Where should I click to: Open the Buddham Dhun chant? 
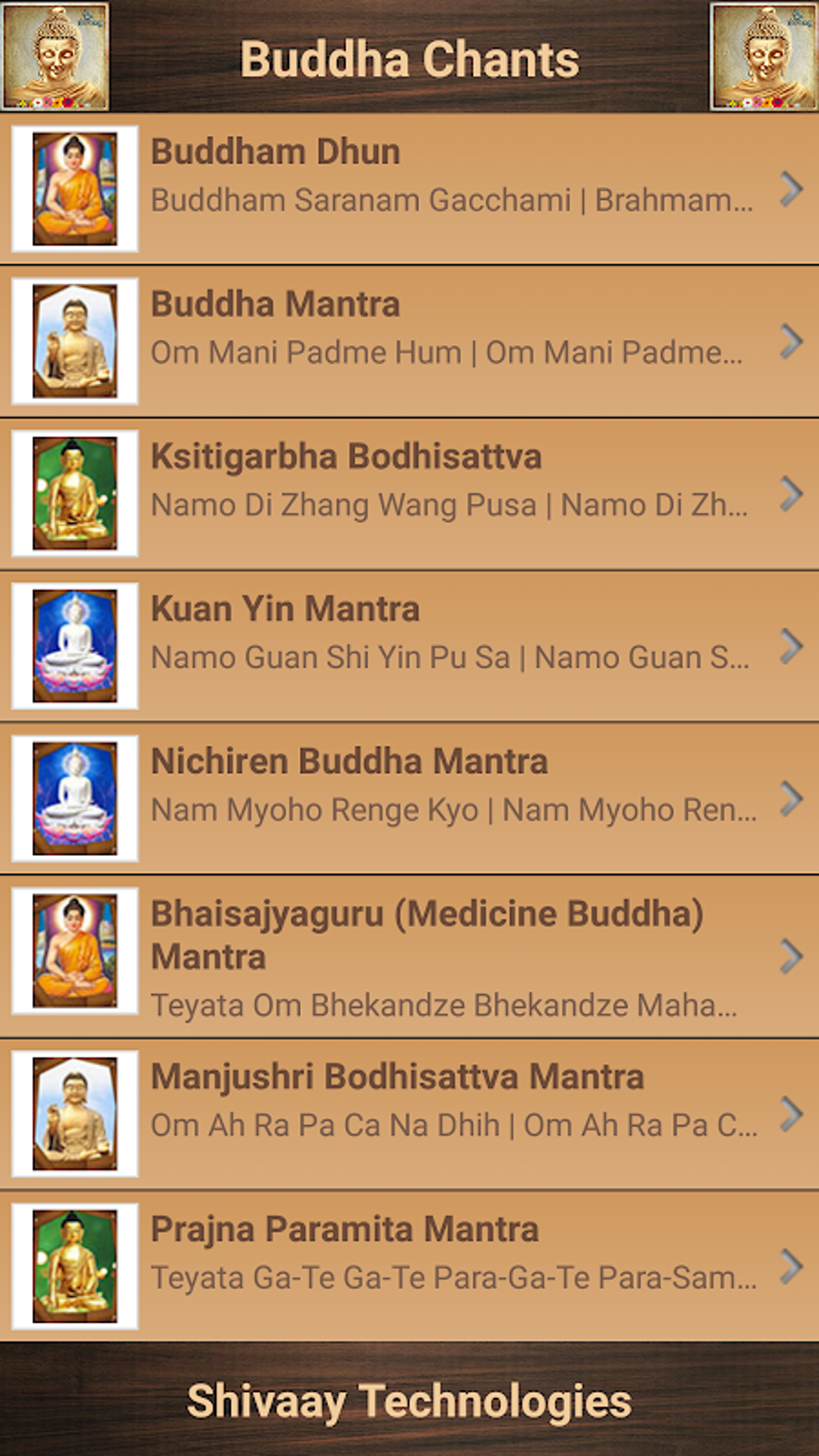click(409, 189)
